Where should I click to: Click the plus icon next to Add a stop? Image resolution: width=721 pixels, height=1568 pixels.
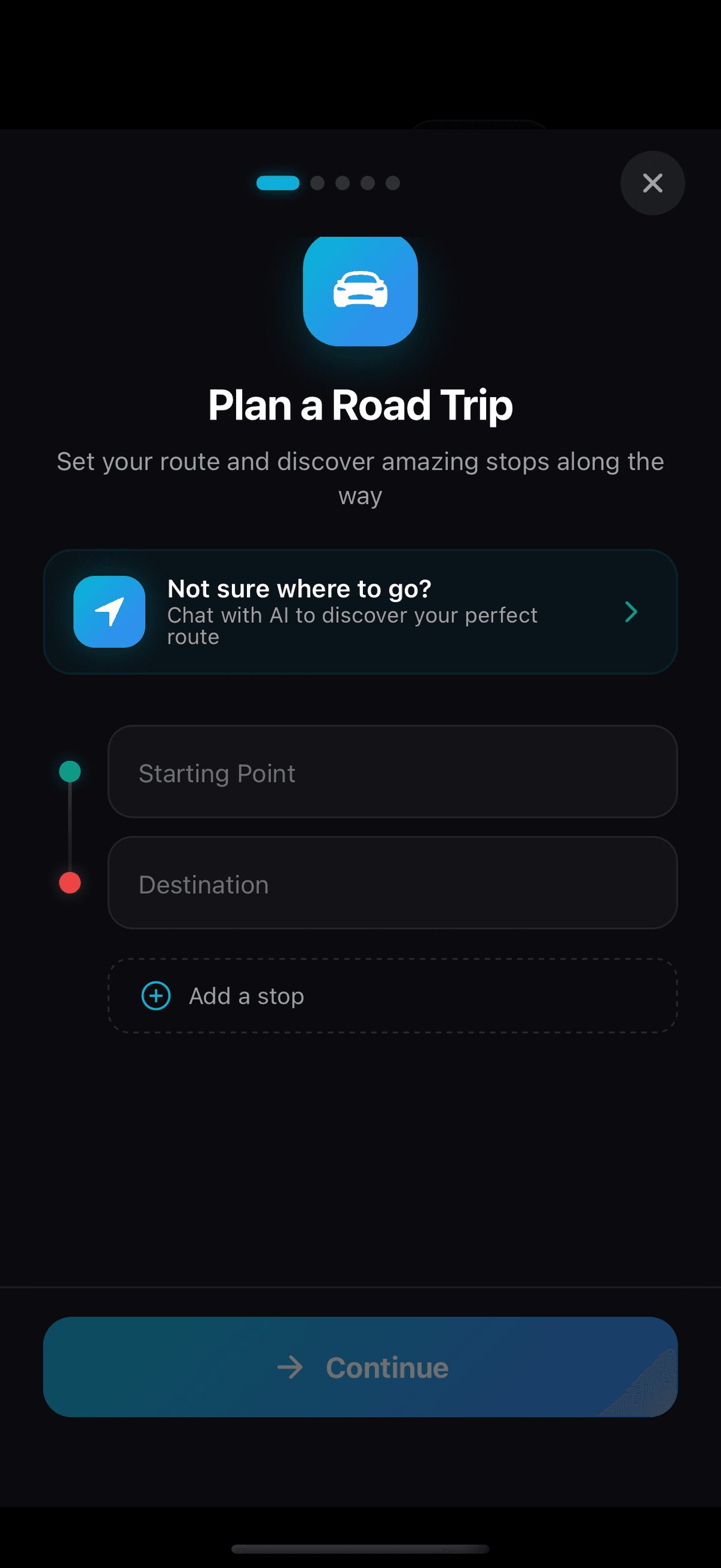click(156, 996)
